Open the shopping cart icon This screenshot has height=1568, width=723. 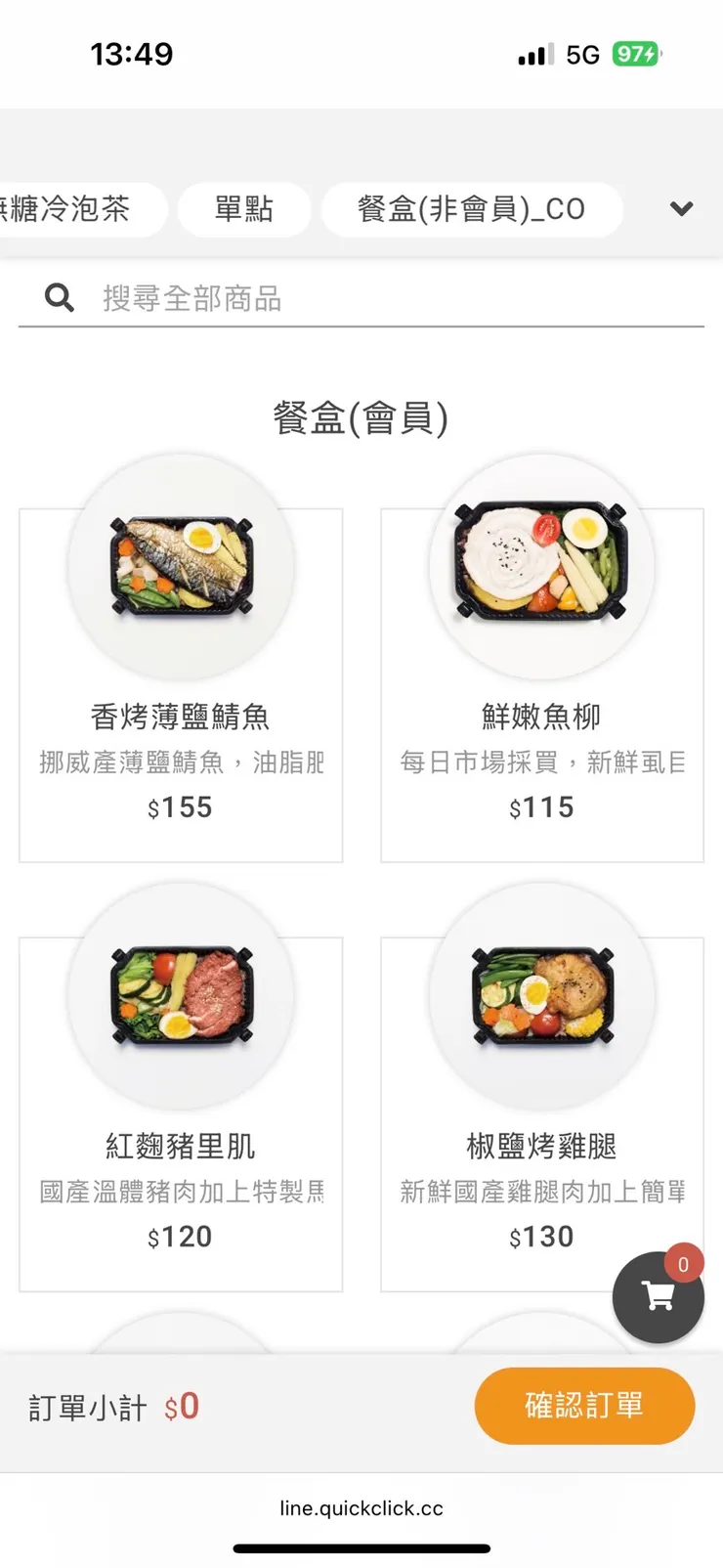[x=658, y=1297]
